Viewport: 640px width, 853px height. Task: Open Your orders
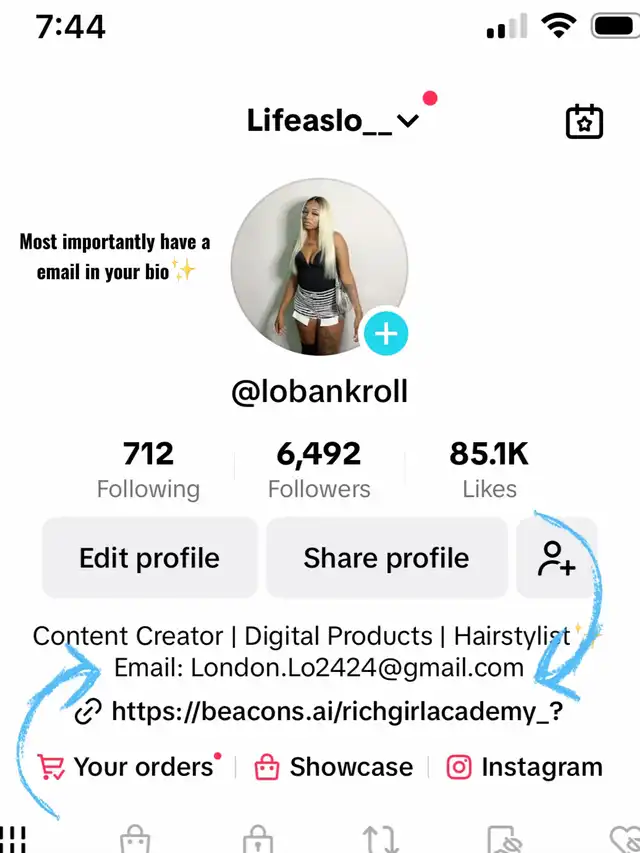point(128,767)
